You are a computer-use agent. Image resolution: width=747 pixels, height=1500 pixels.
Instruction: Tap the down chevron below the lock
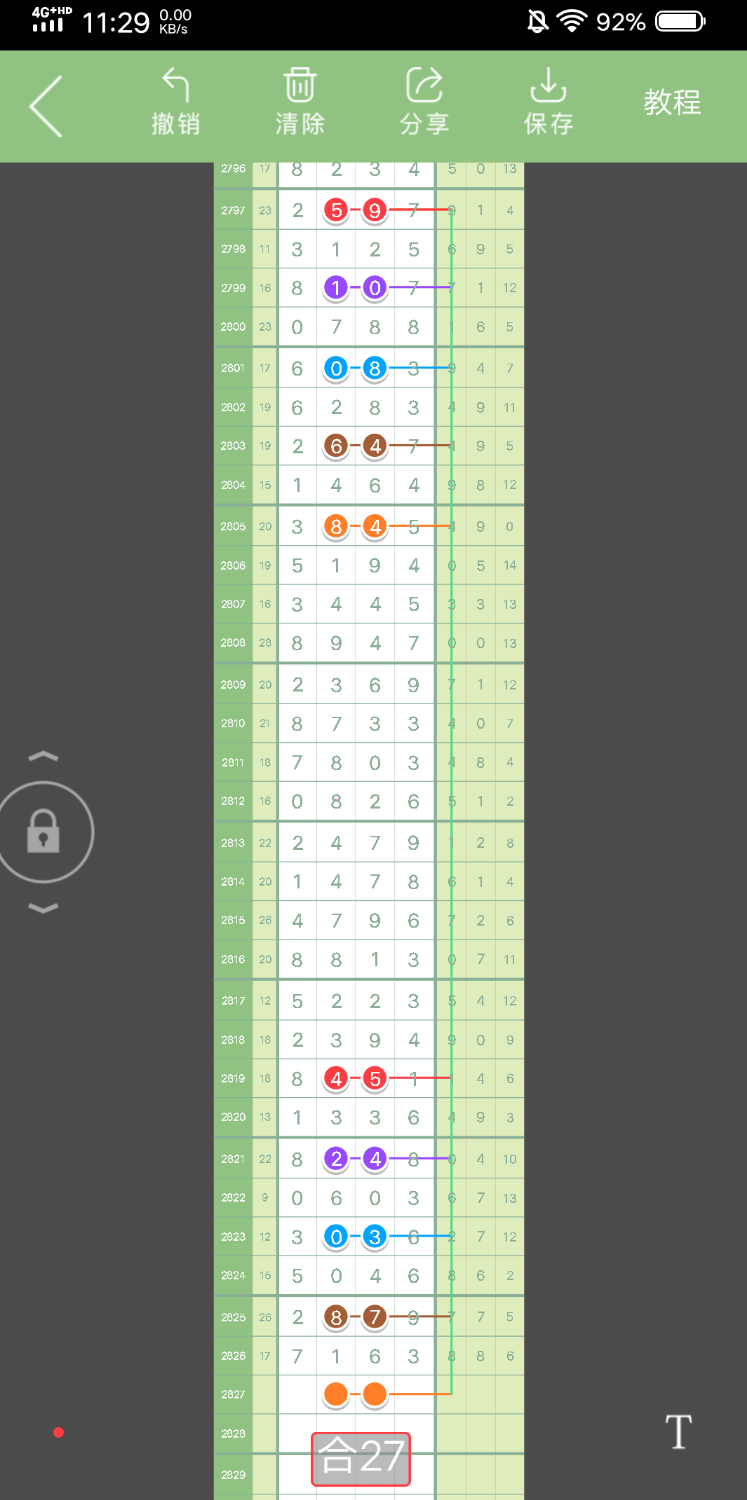(x=43, y=908)
